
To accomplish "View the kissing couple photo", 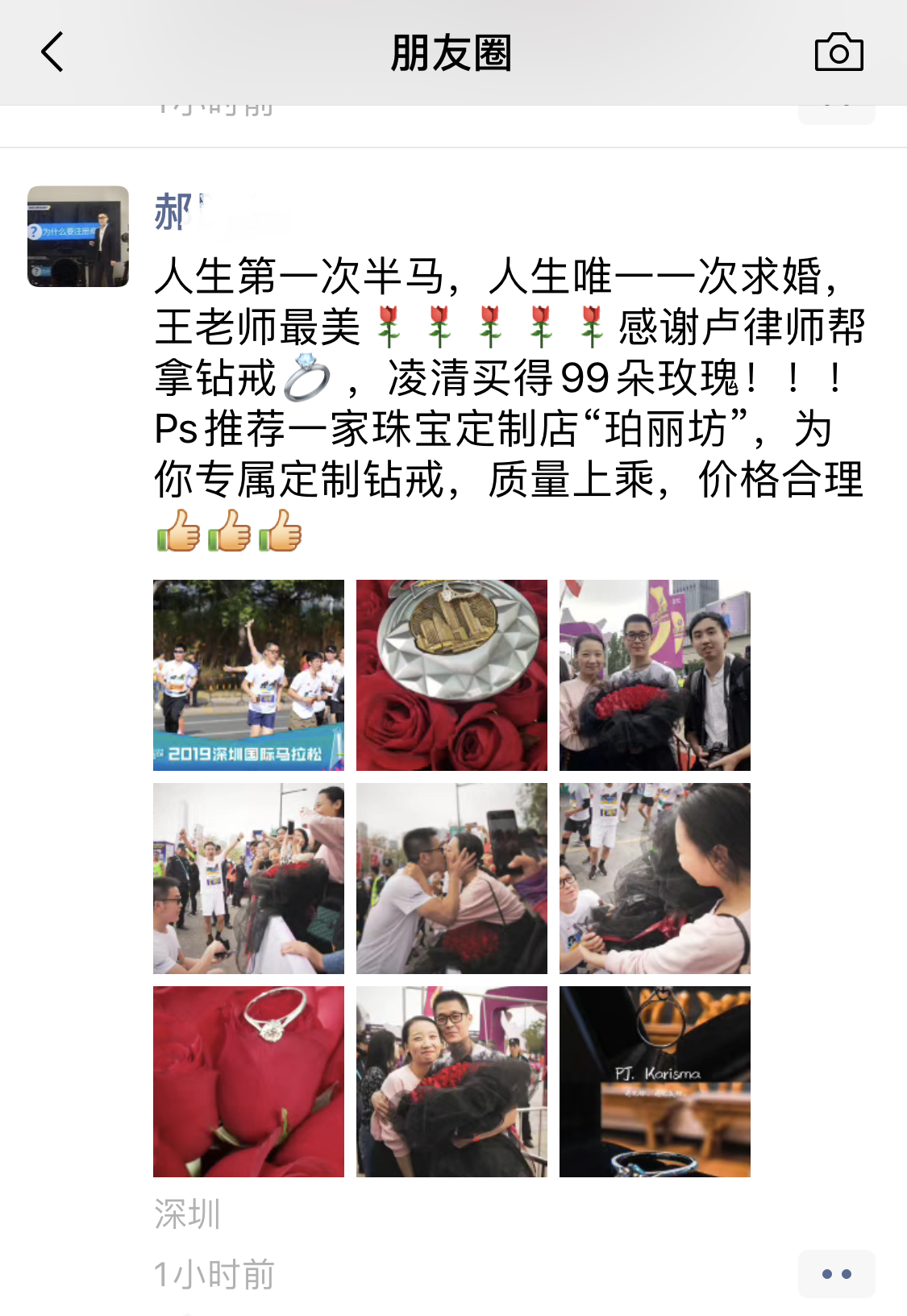I will pyautogui.click(x=451, y=878).
